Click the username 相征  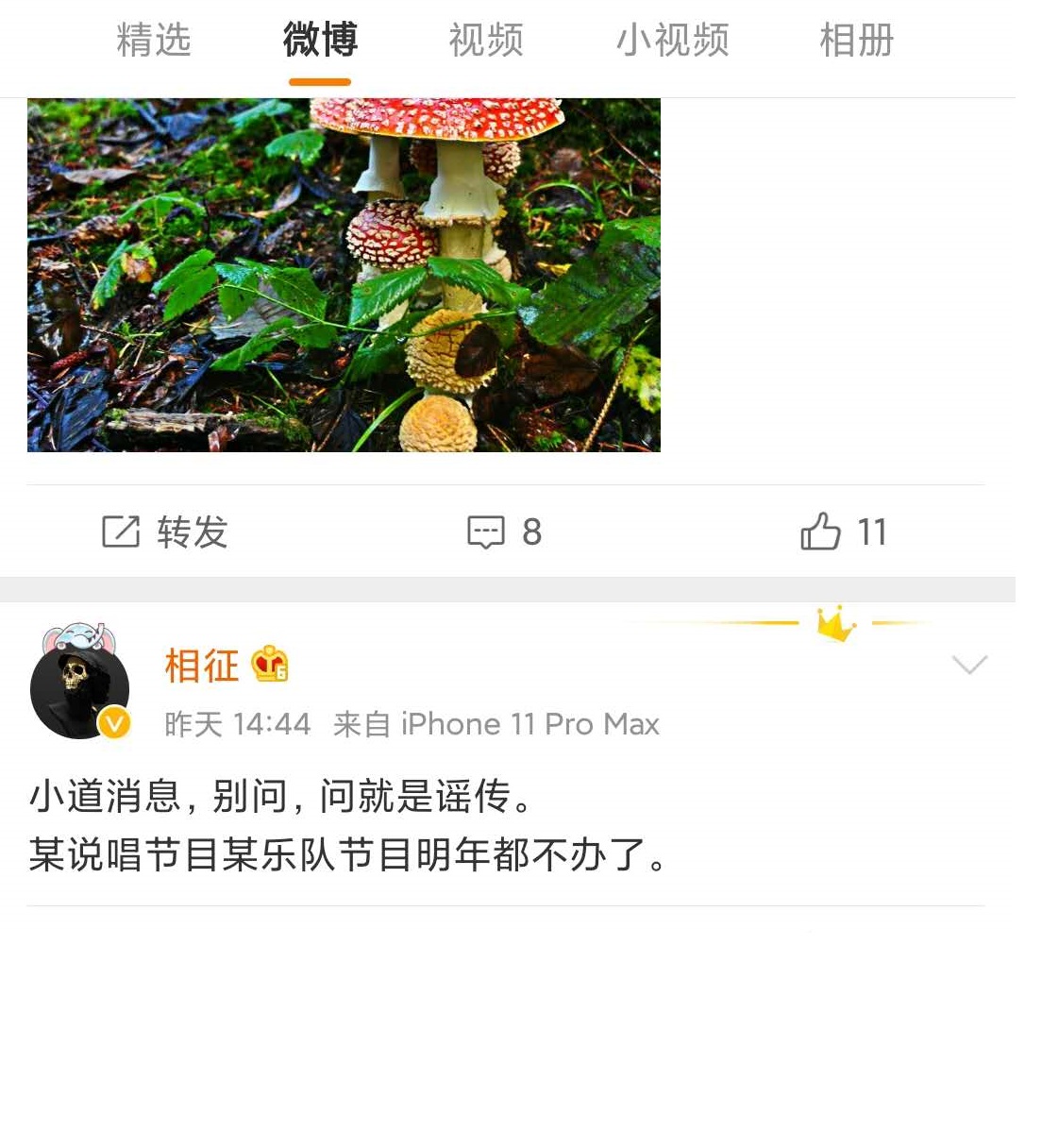[x=202, y=667]
